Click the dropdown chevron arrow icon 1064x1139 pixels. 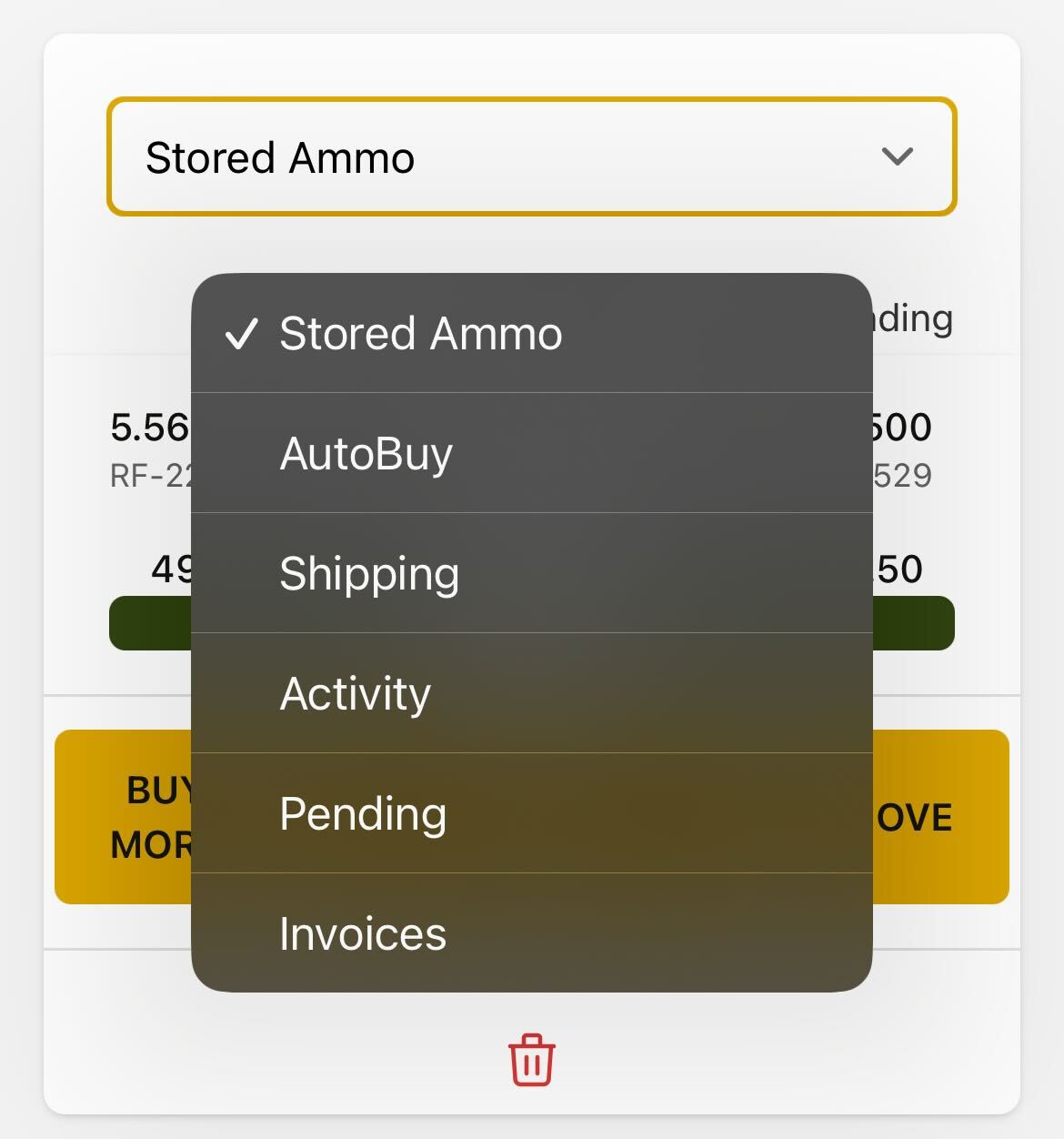897,156
